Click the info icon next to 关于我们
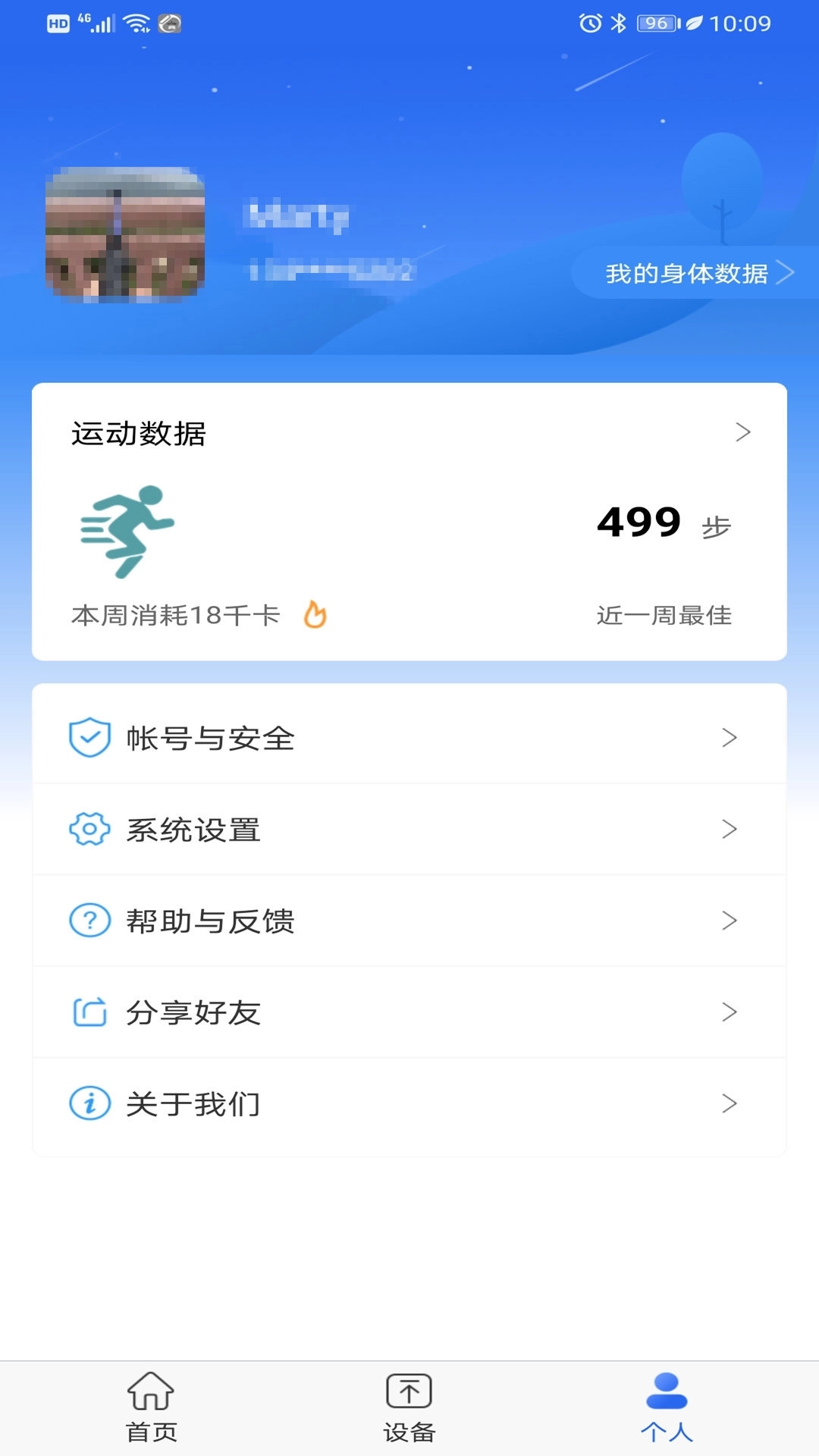The image size is (819, 1456). [89, 1104]
